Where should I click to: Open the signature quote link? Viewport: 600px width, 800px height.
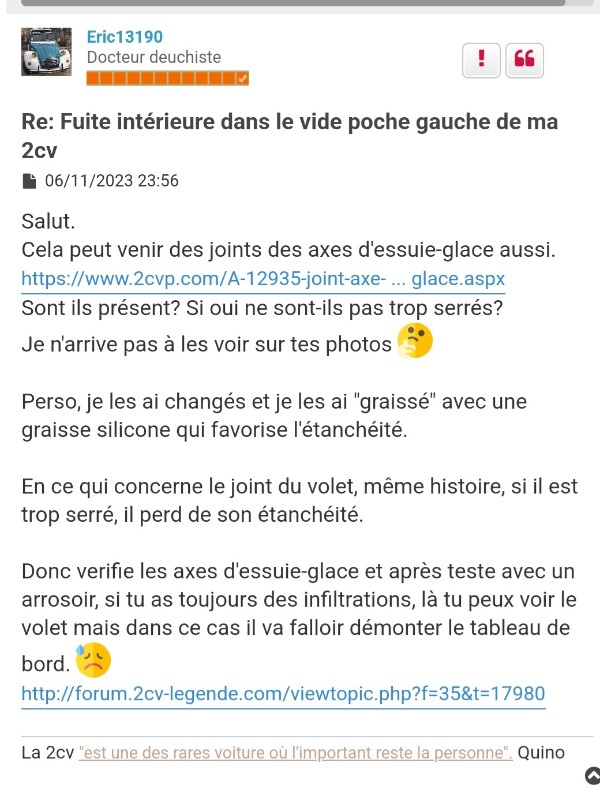click(295, 752)
